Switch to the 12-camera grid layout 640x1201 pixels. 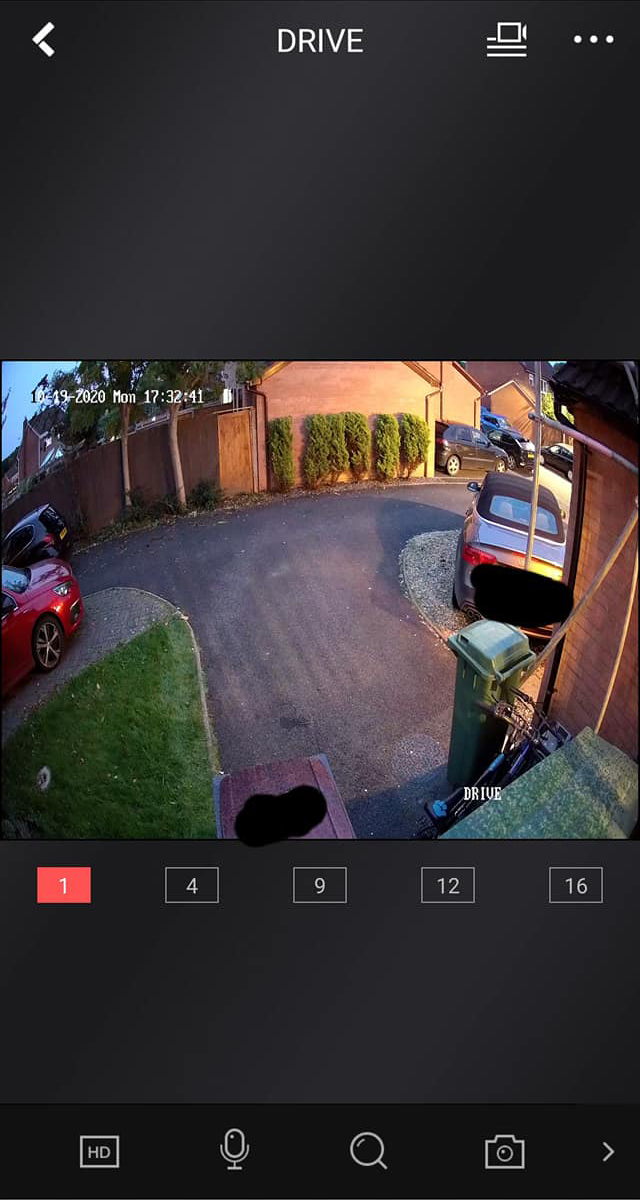click(448, 885)
